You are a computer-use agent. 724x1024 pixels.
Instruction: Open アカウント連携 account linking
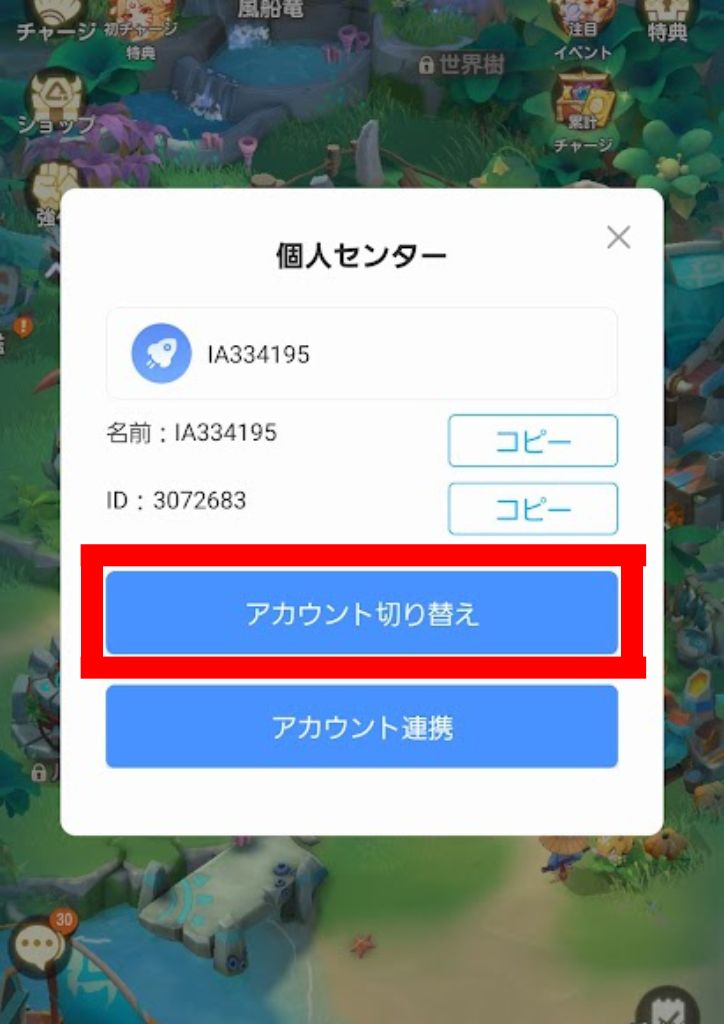(x=362, y=727)
